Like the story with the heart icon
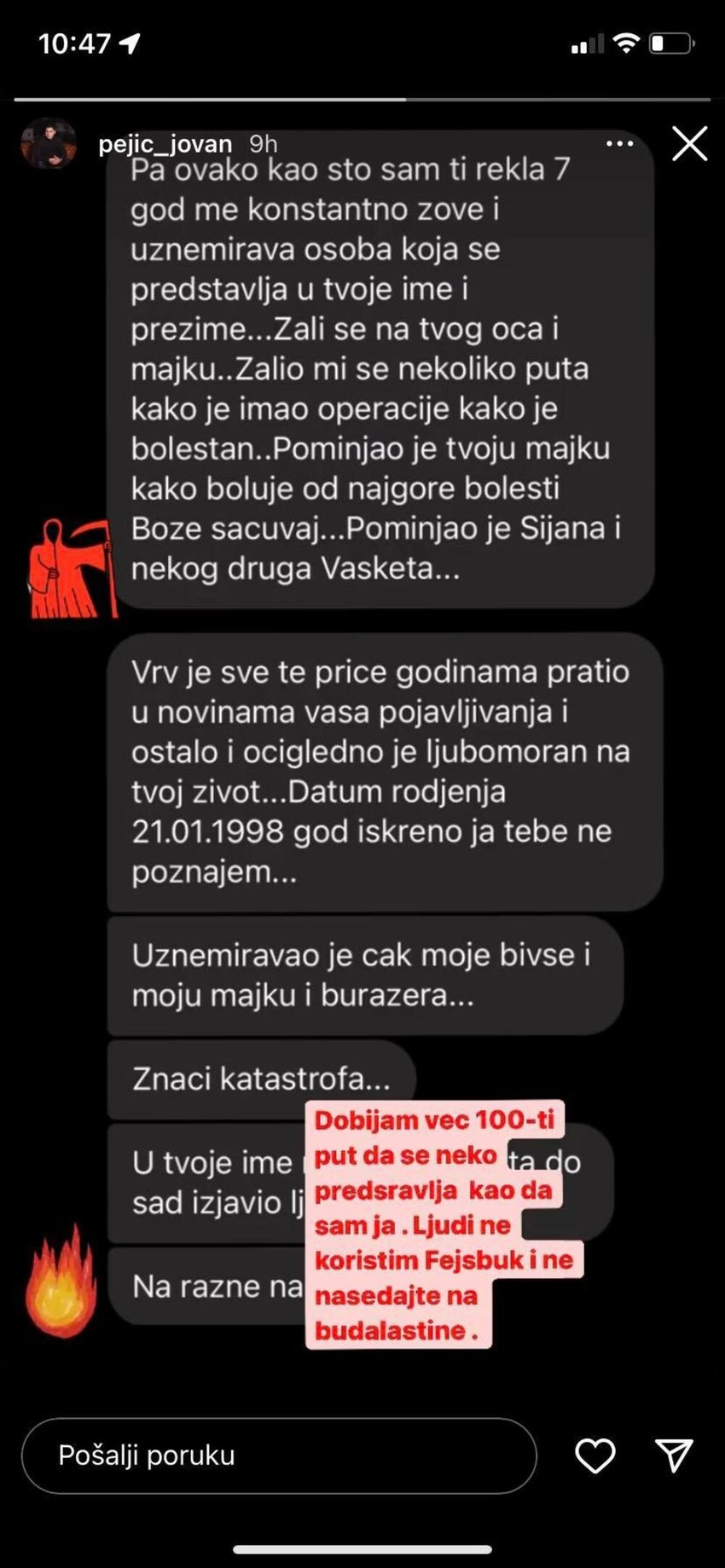The image size is (725, 1568). [595, 1455]
